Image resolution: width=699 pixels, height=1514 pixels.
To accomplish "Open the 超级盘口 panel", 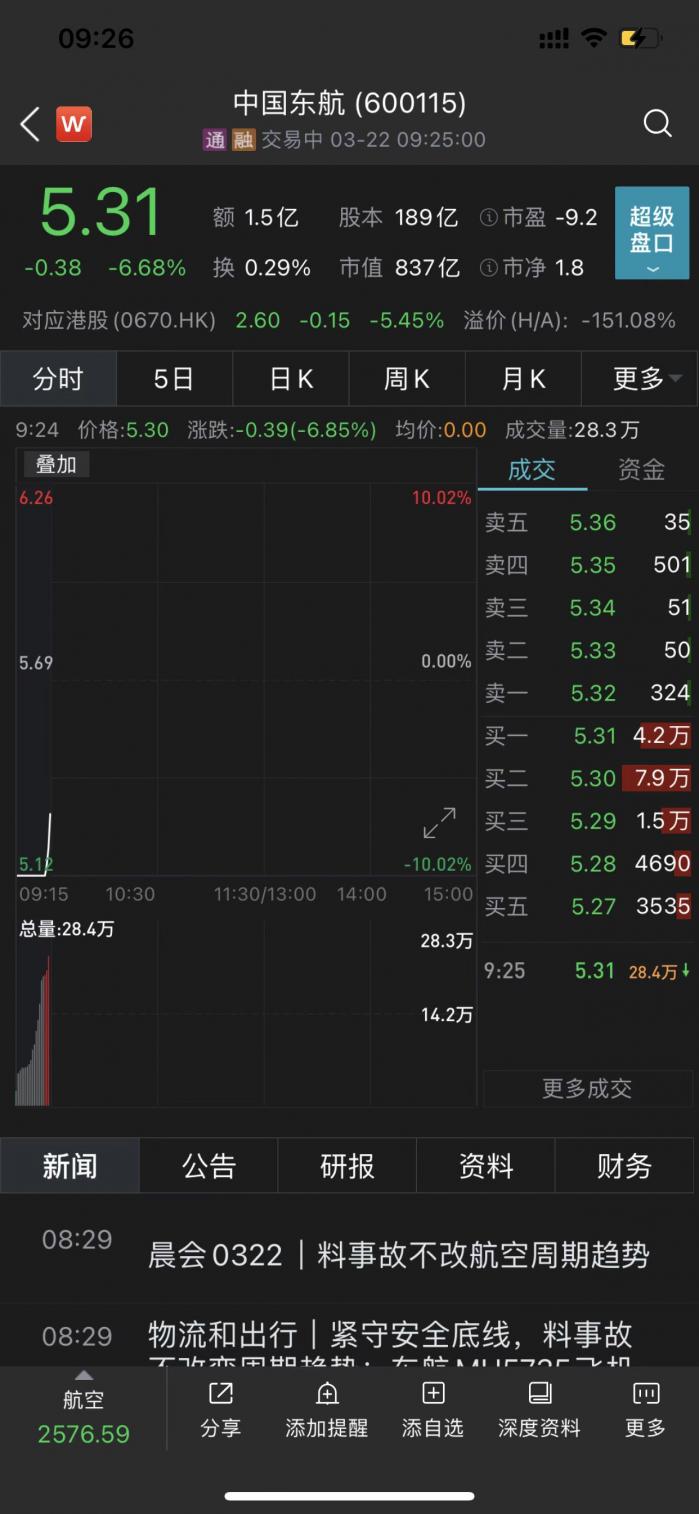I will pyautogui.click(x=651, y=233).
